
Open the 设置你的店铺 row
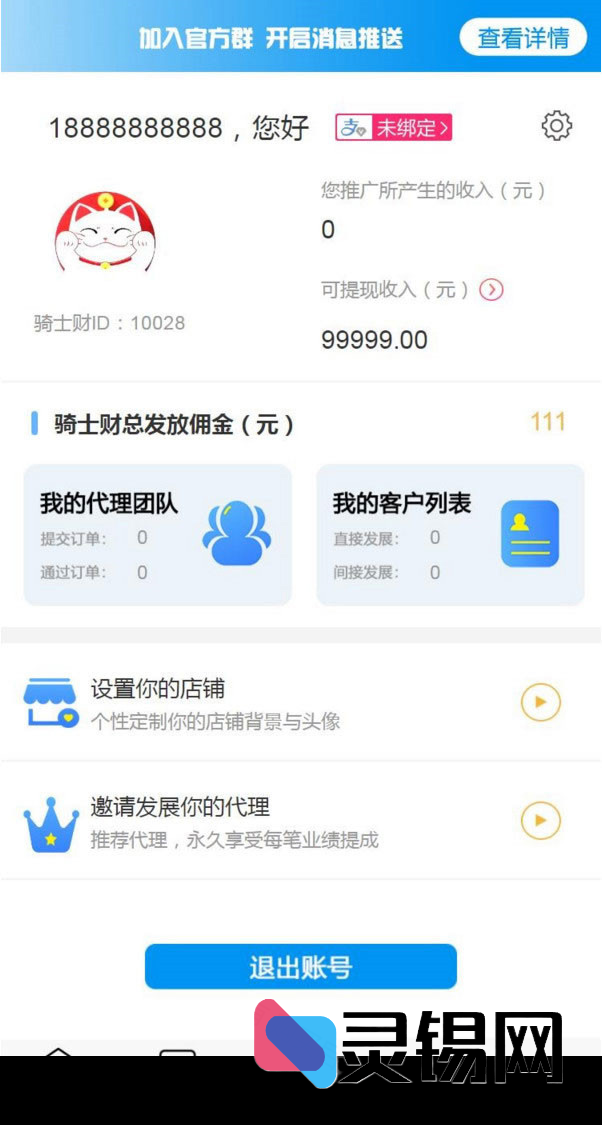point(300,703)
